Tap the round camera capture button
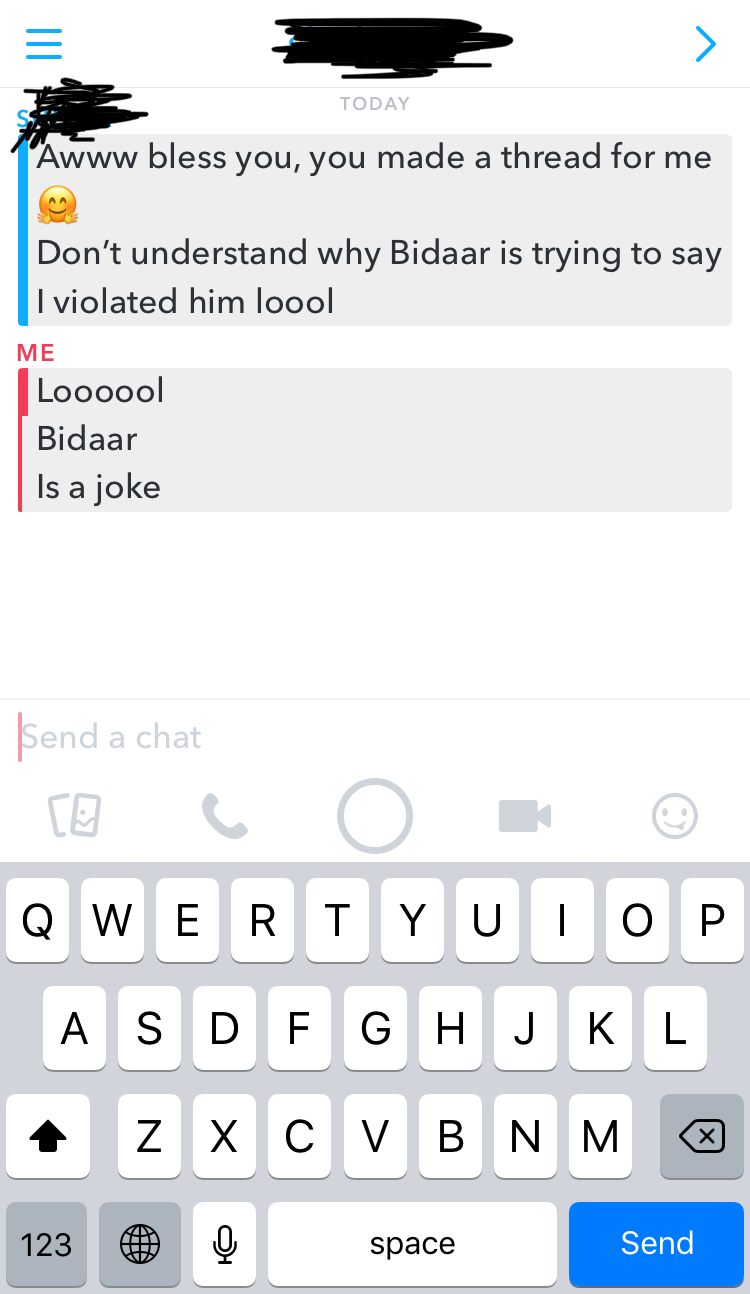 (375, 815)
